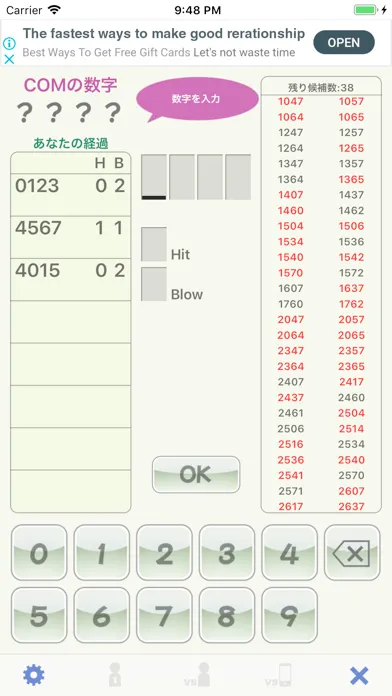This screenshot has height=696, width=392.
Task: Tap the OPEN button in the ad banner
Action: [x=344, y=42]
